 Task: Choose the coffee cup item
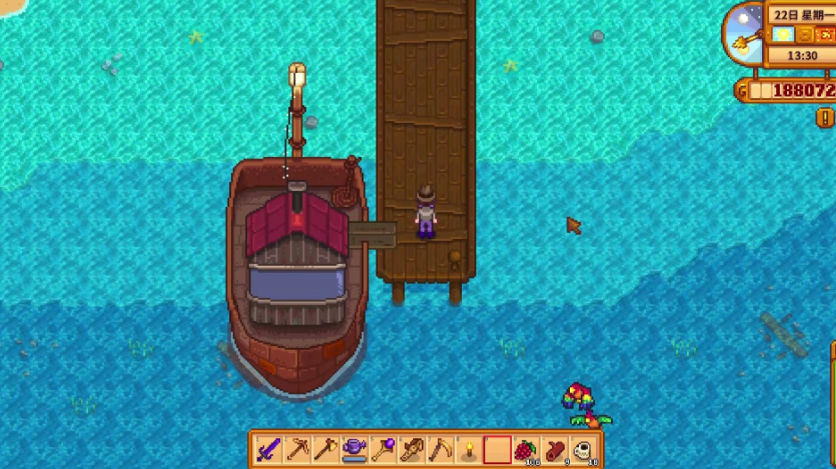(x=583, y=450)
